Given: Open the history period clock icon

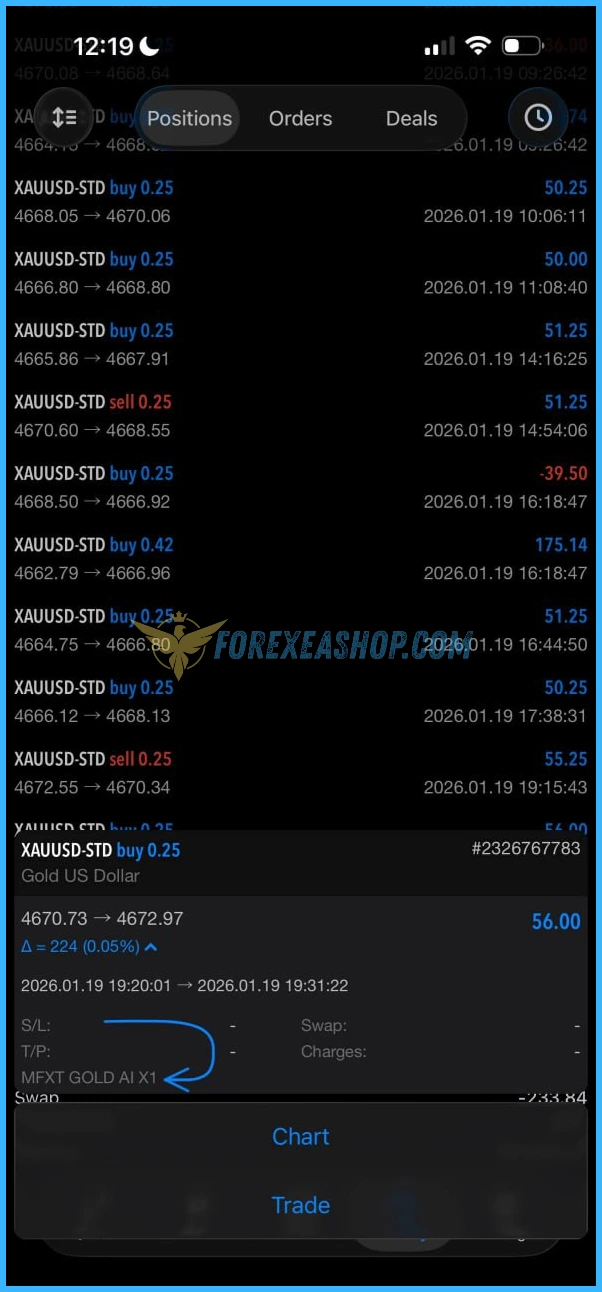Looking at the screenshot, I should click(x=538, y=118).
